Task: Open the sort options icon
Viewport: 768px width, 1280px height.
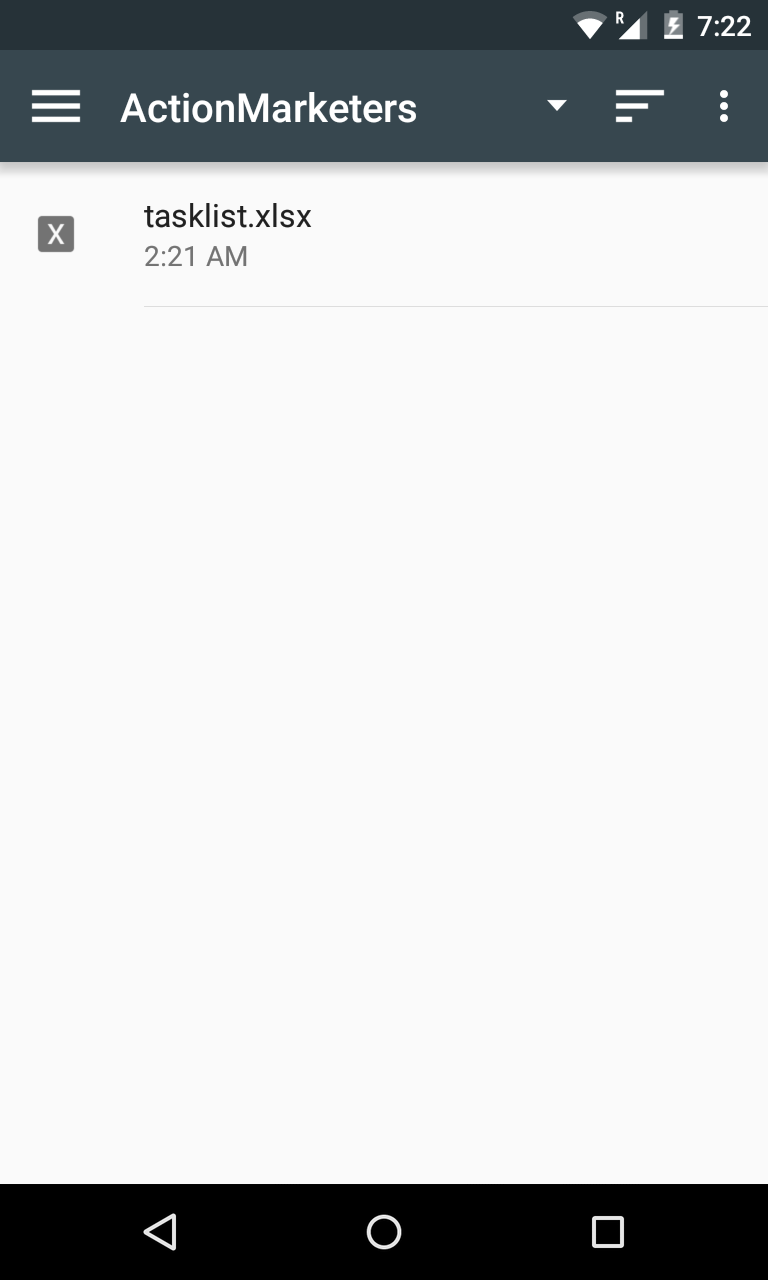Action: pos(640,106)
